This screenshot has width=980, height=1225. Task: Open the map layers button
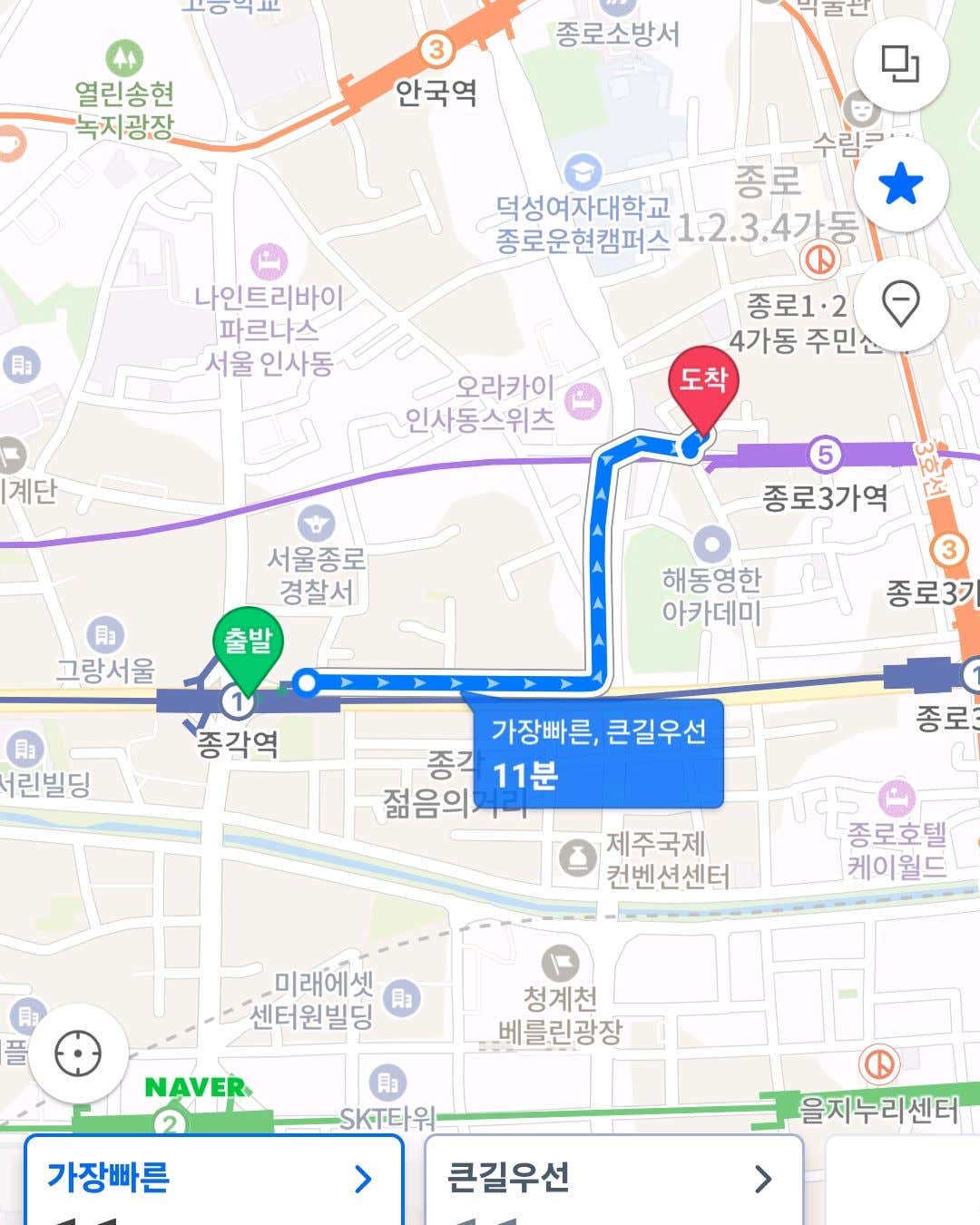pyautogui.click(x=900, y=64)
